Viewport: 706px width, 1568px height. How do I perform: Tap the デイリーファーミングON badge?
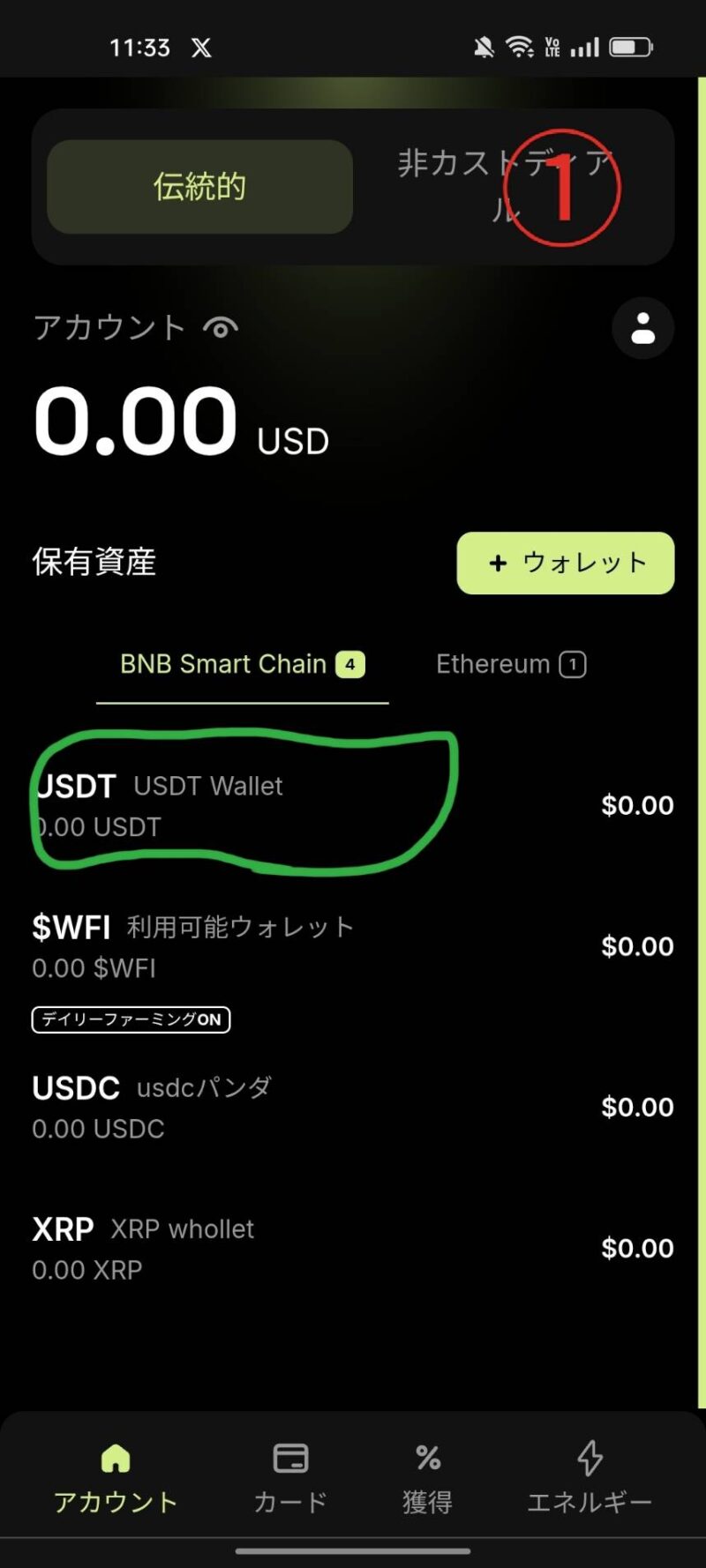(131, 1019)
